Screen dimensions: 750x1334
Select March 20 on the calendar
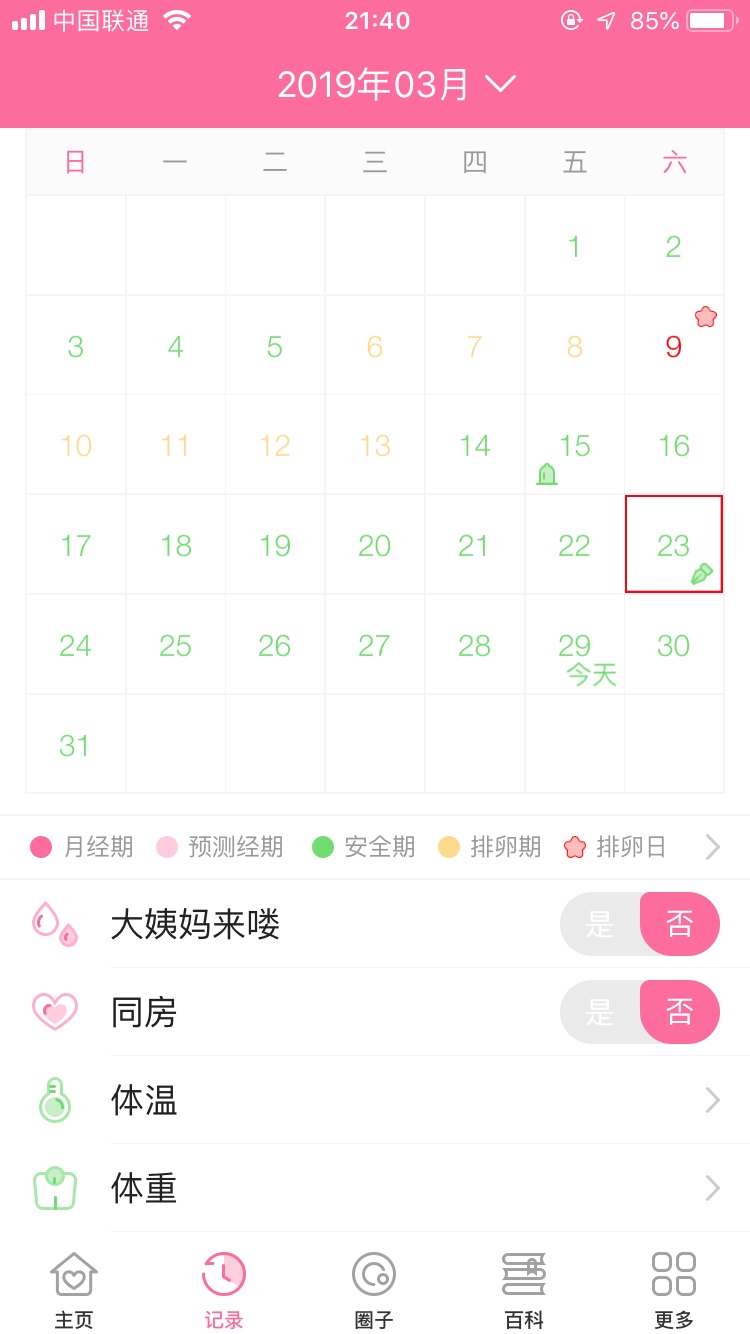374,545
